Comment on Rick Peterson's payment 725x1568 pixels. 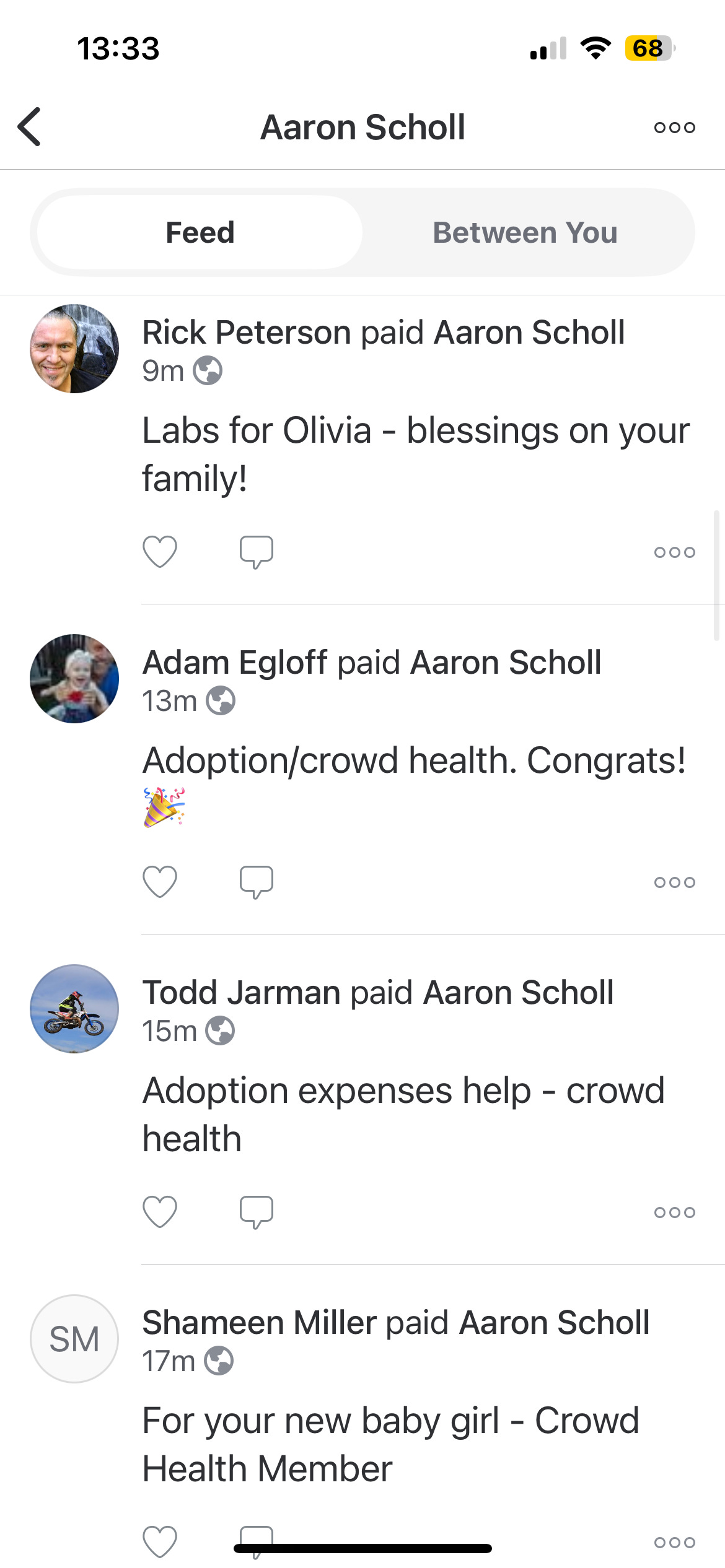[x=257, y=551]
